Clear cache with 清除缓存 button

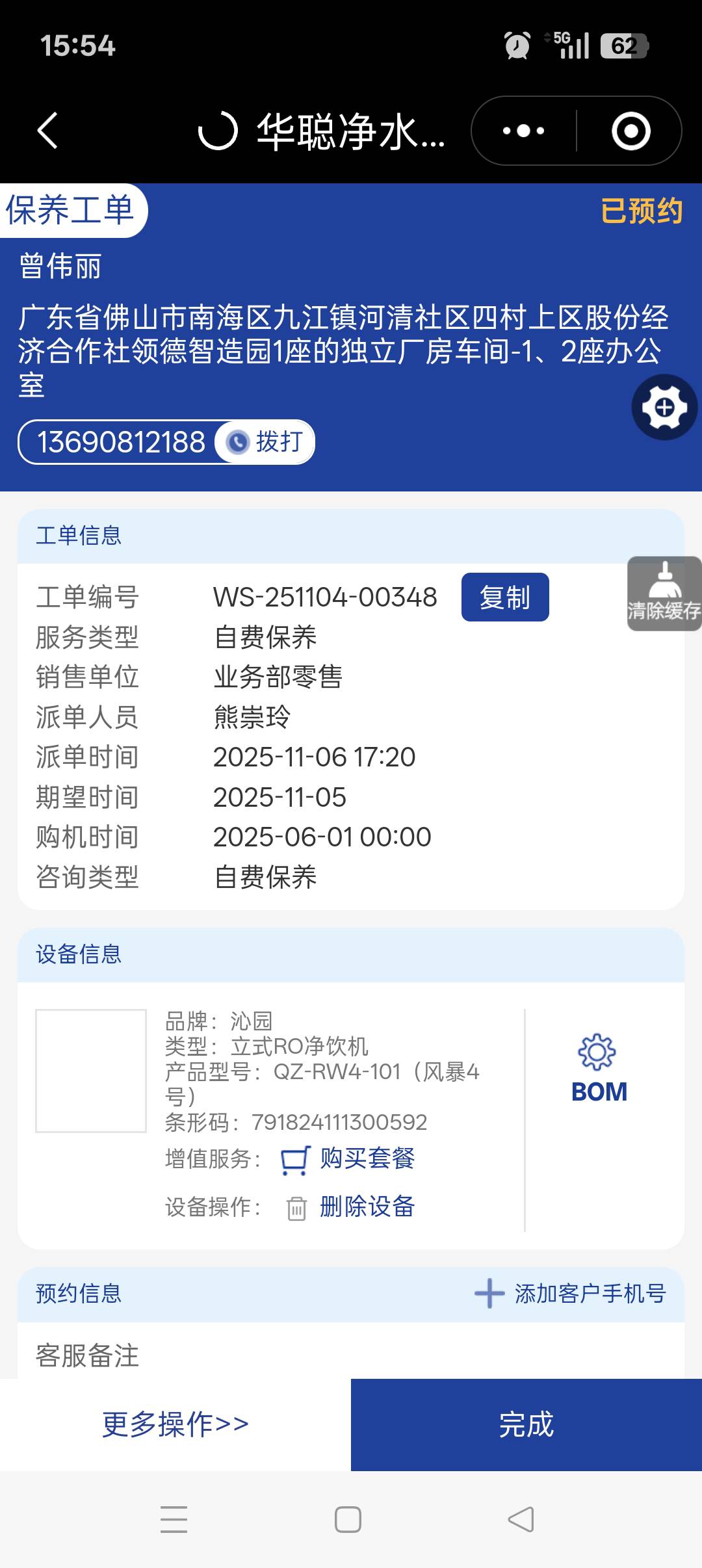click(x=664, y=594)
